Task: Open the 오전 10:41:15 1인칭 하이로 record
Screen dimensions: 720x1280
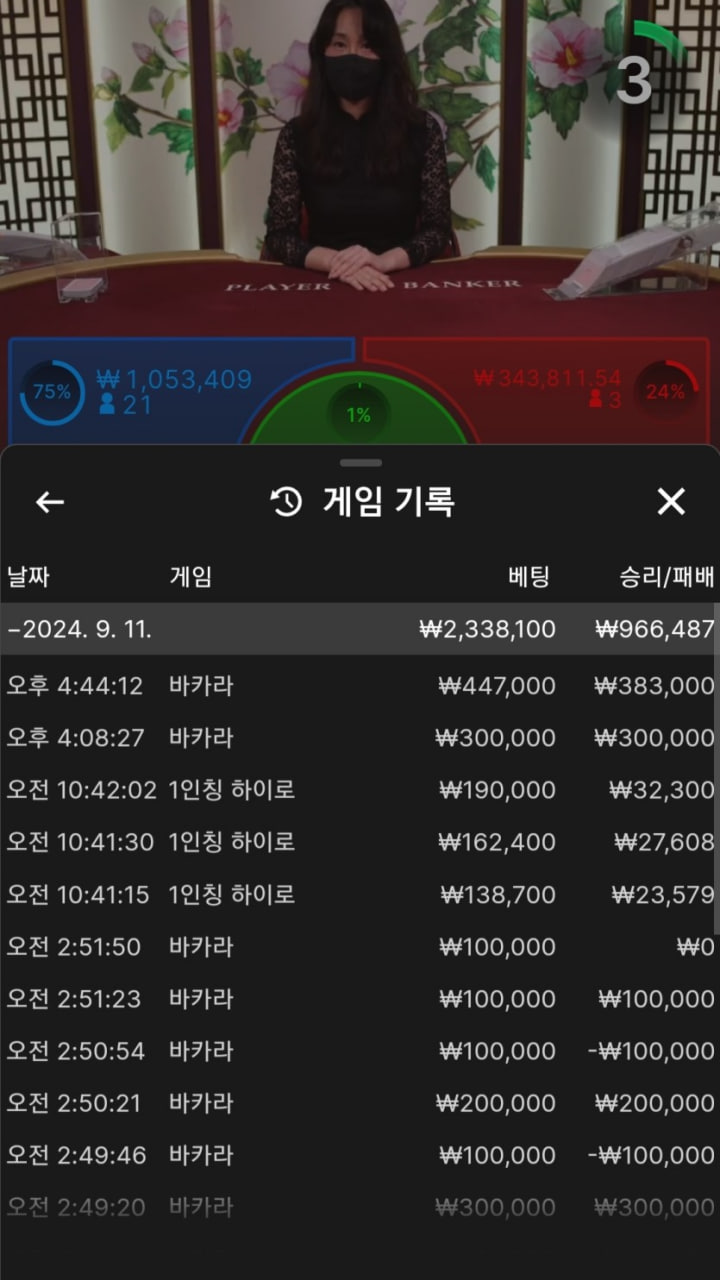Action: pyautogui.click(x=360, y=894)
